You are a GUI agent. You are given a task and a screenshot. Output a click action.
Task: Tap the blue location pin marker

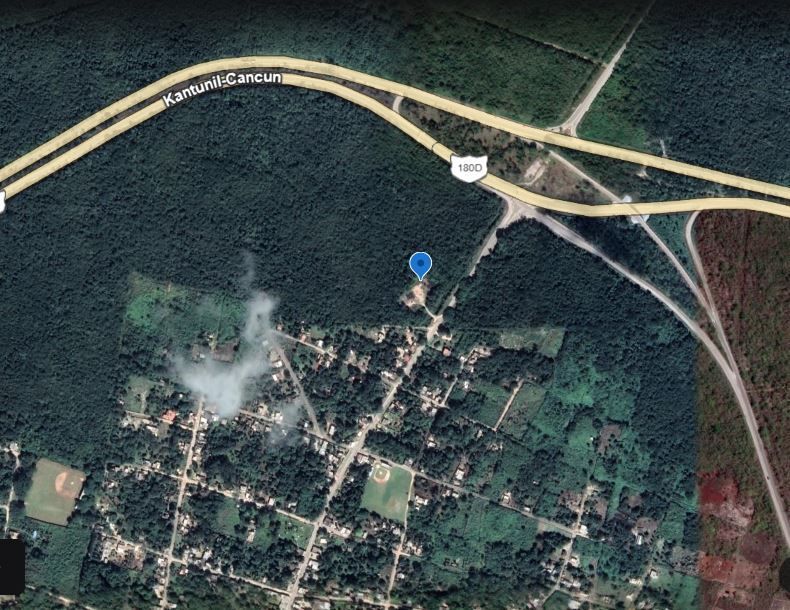pyautogui.click(x=421, y=265)
